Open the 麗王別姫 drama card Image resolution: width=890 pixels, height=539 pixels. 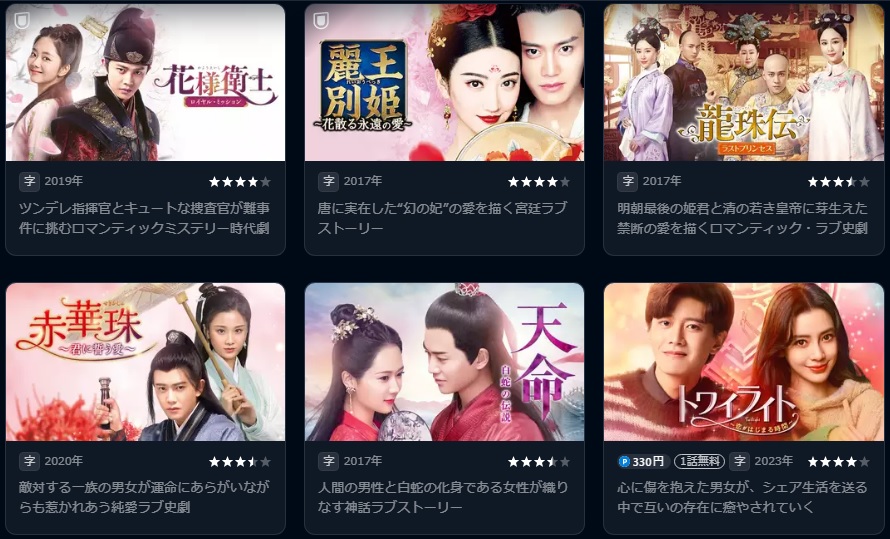(444, 82)
